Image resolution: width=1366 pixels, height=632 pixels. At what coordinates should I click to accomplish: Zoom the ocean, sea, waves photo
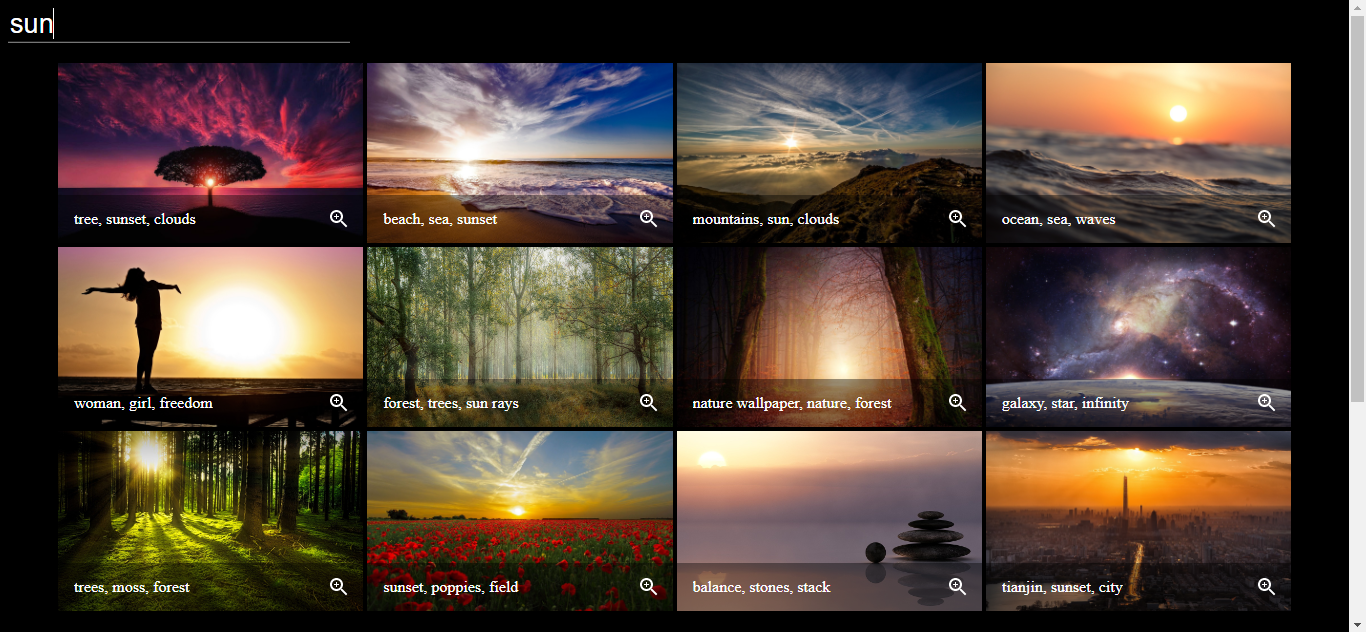click(1266, 219)
